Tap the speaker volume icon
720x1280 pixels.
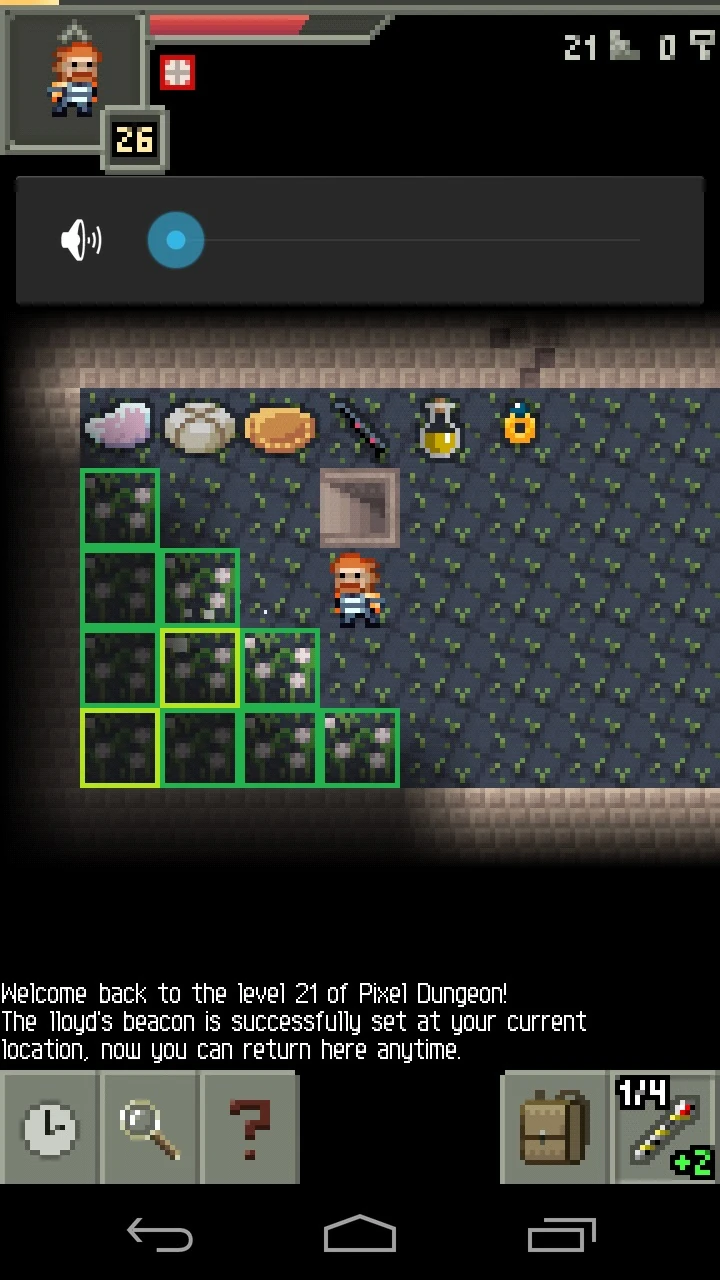coord(80,240)
